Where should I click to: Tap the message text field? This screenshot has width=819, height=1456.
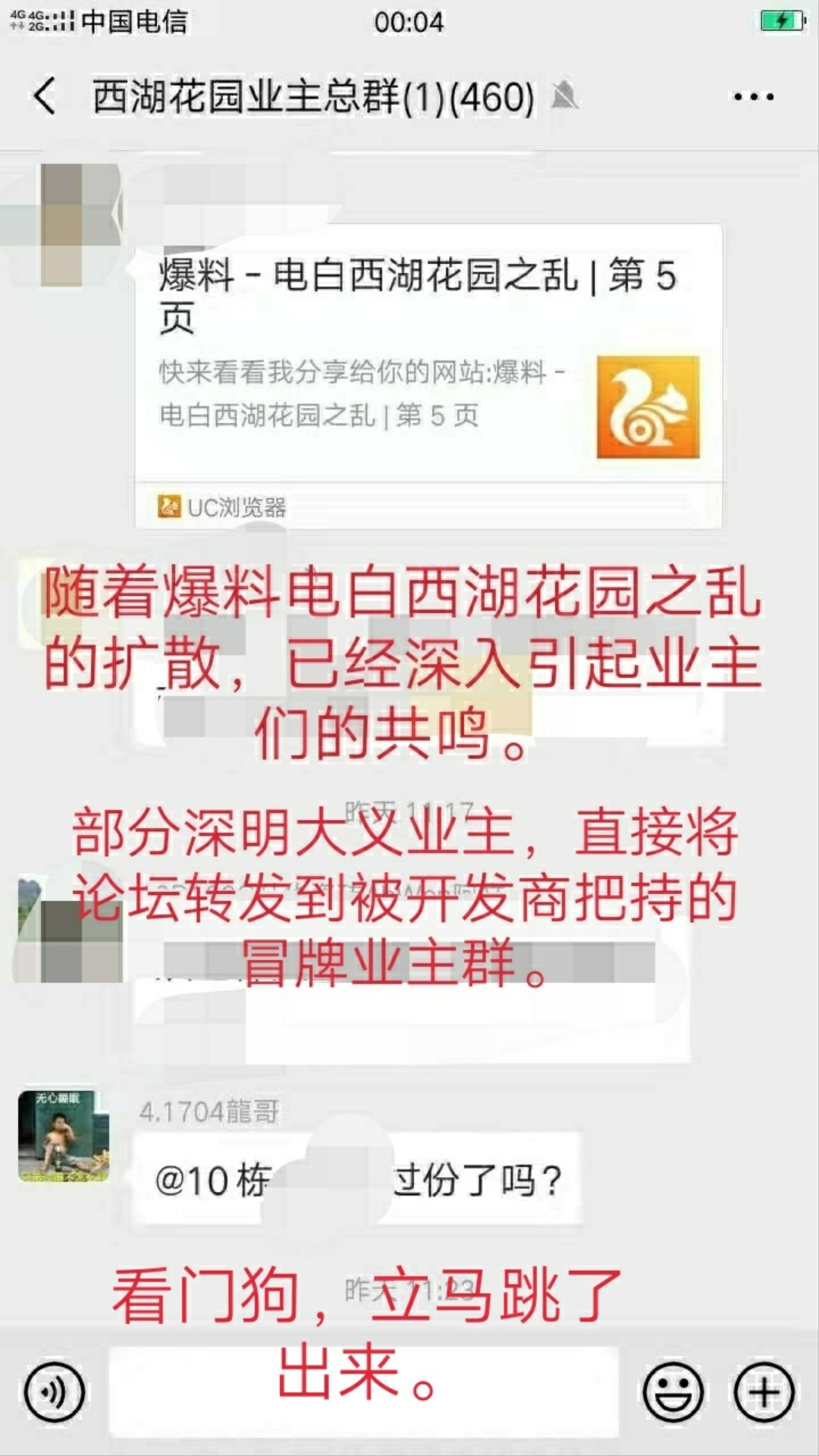coord(364,1392)
